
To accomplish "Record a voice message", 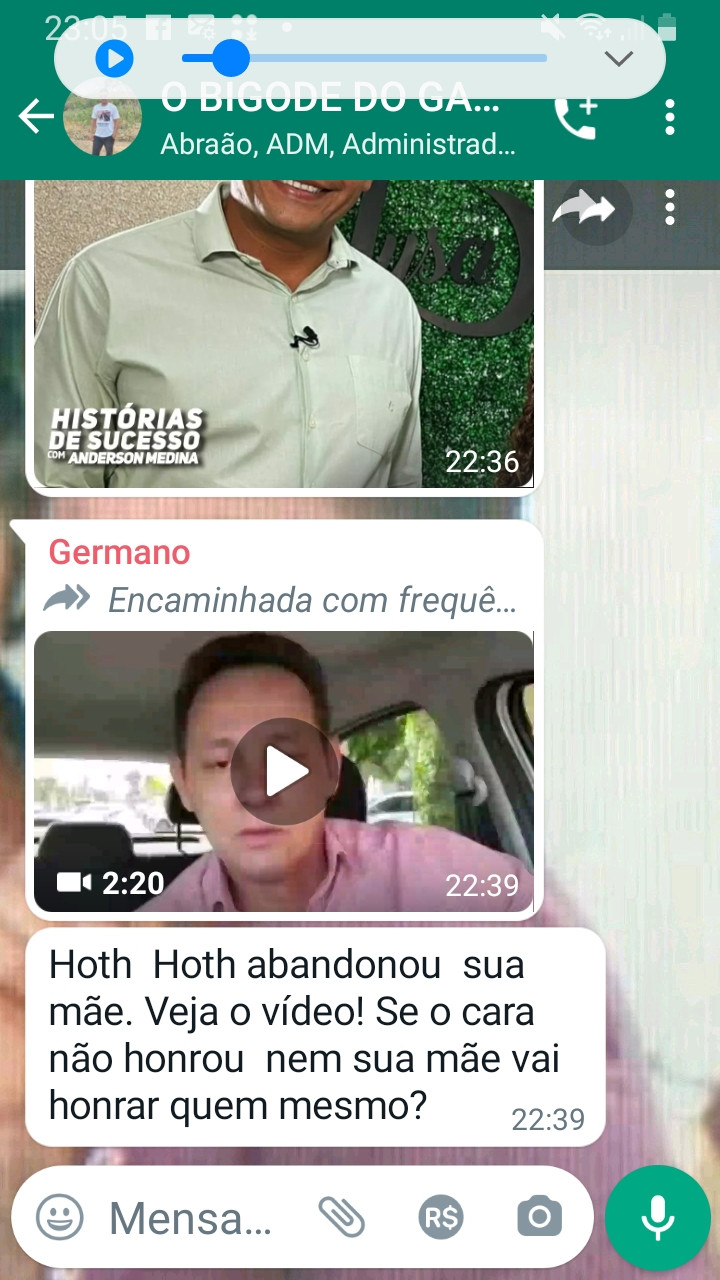I will pos(657,1217).
